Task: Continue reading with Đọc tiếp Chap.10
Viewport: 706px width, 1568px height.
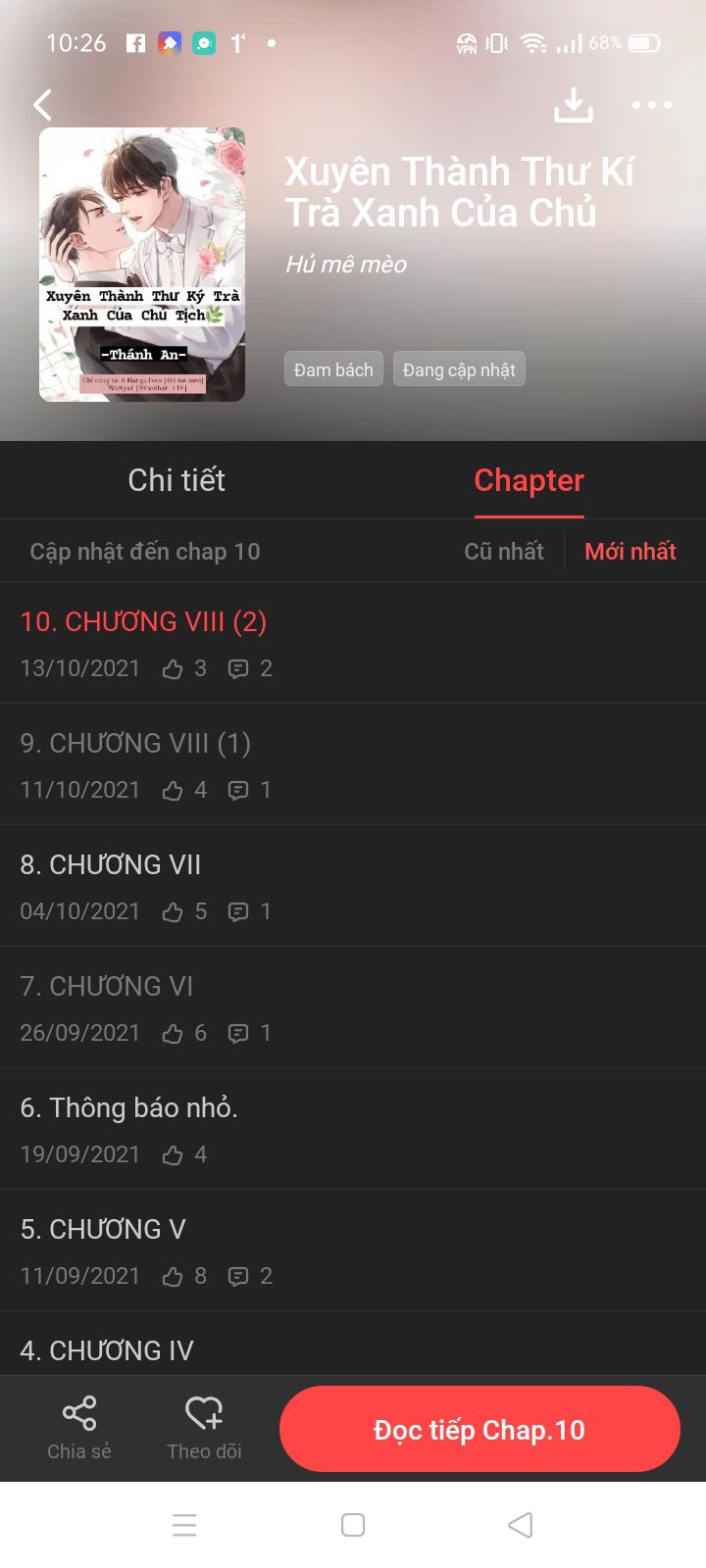Action: [x=479, y=1429]
